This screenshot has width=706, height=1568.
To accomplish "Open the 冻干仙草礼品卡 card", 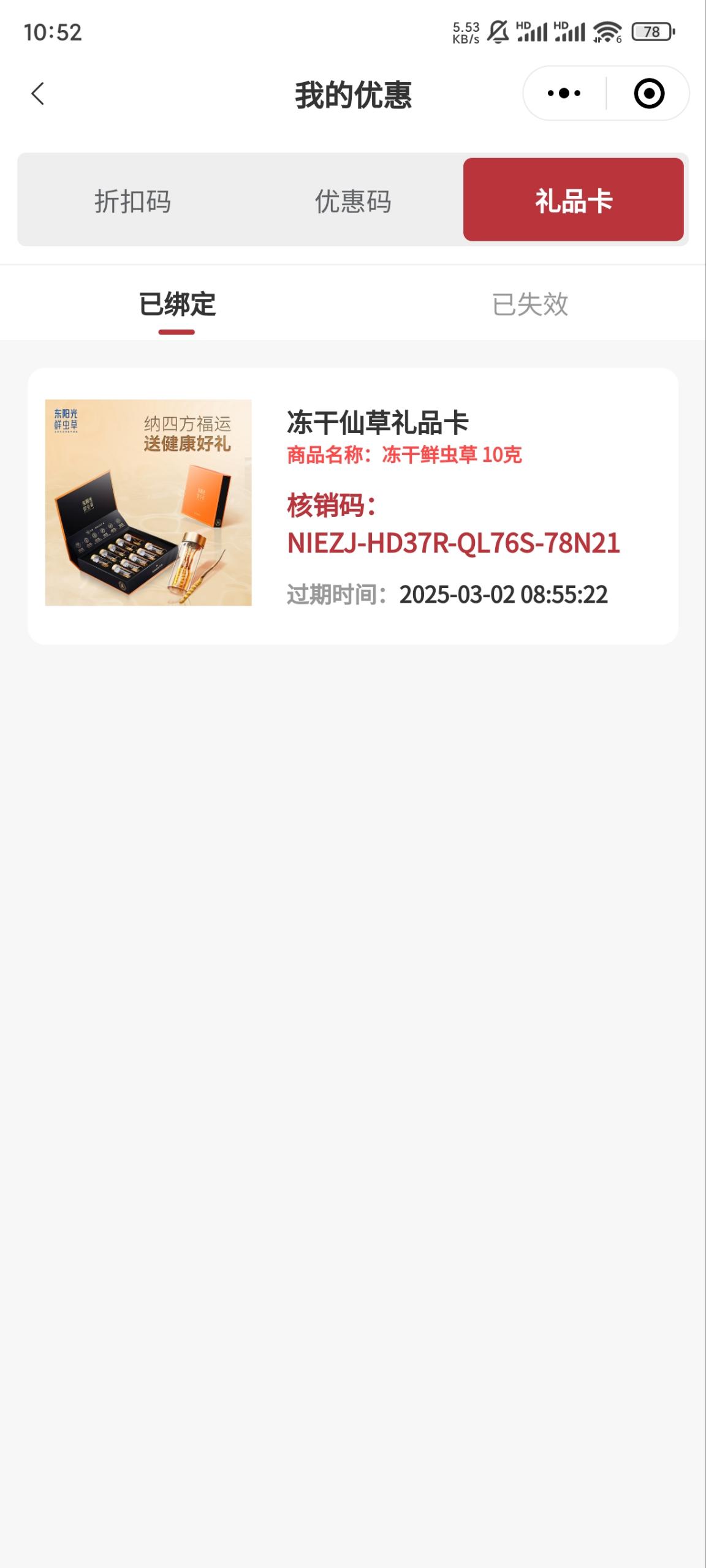I will click(353, 505).
